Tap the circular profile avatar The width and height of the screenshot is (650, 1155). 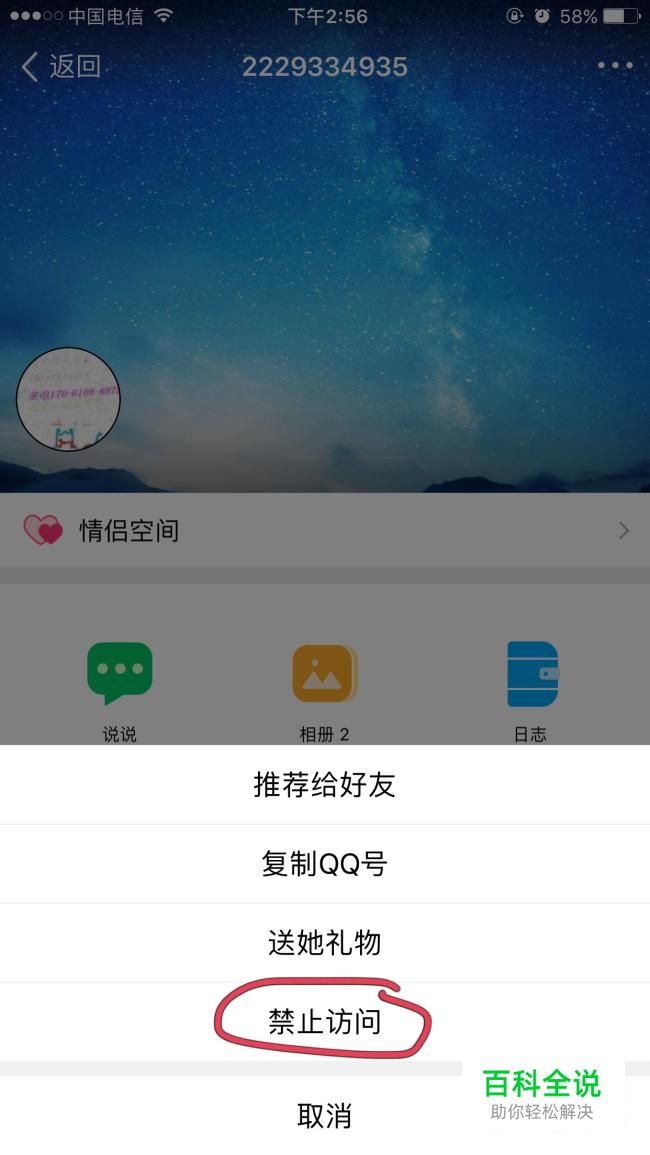(68, 398)
